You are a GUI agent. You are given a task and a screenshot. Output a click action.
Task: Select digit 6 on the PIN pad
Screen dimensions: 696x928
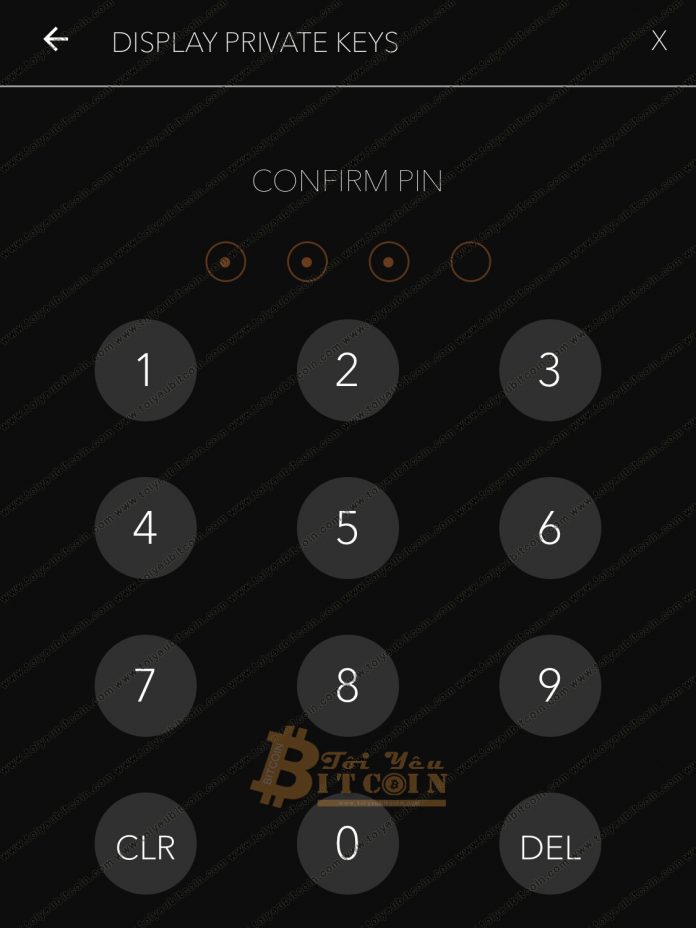(550, 528)
